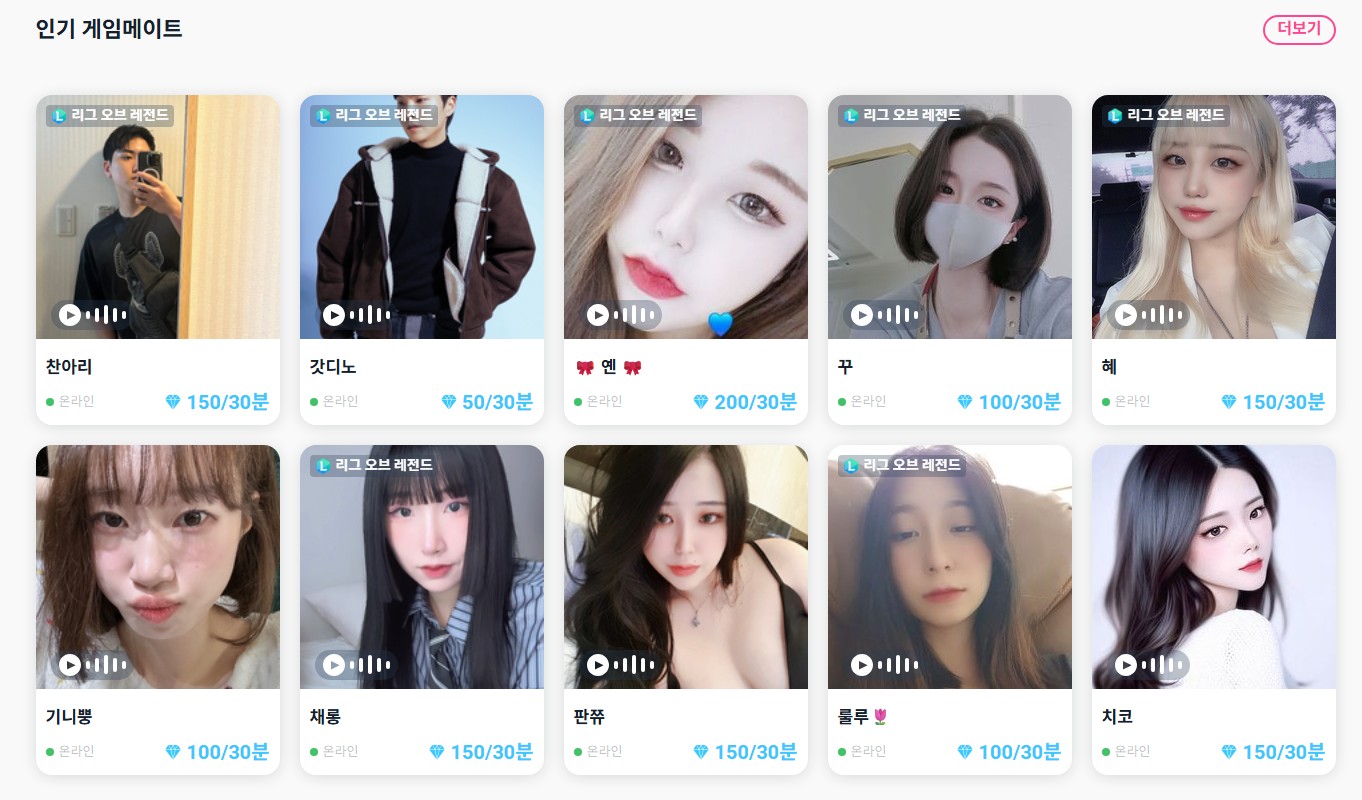The image size is (1362, 800).
Task: Play voice intro on 꾸's card
Action: point(862,316)
